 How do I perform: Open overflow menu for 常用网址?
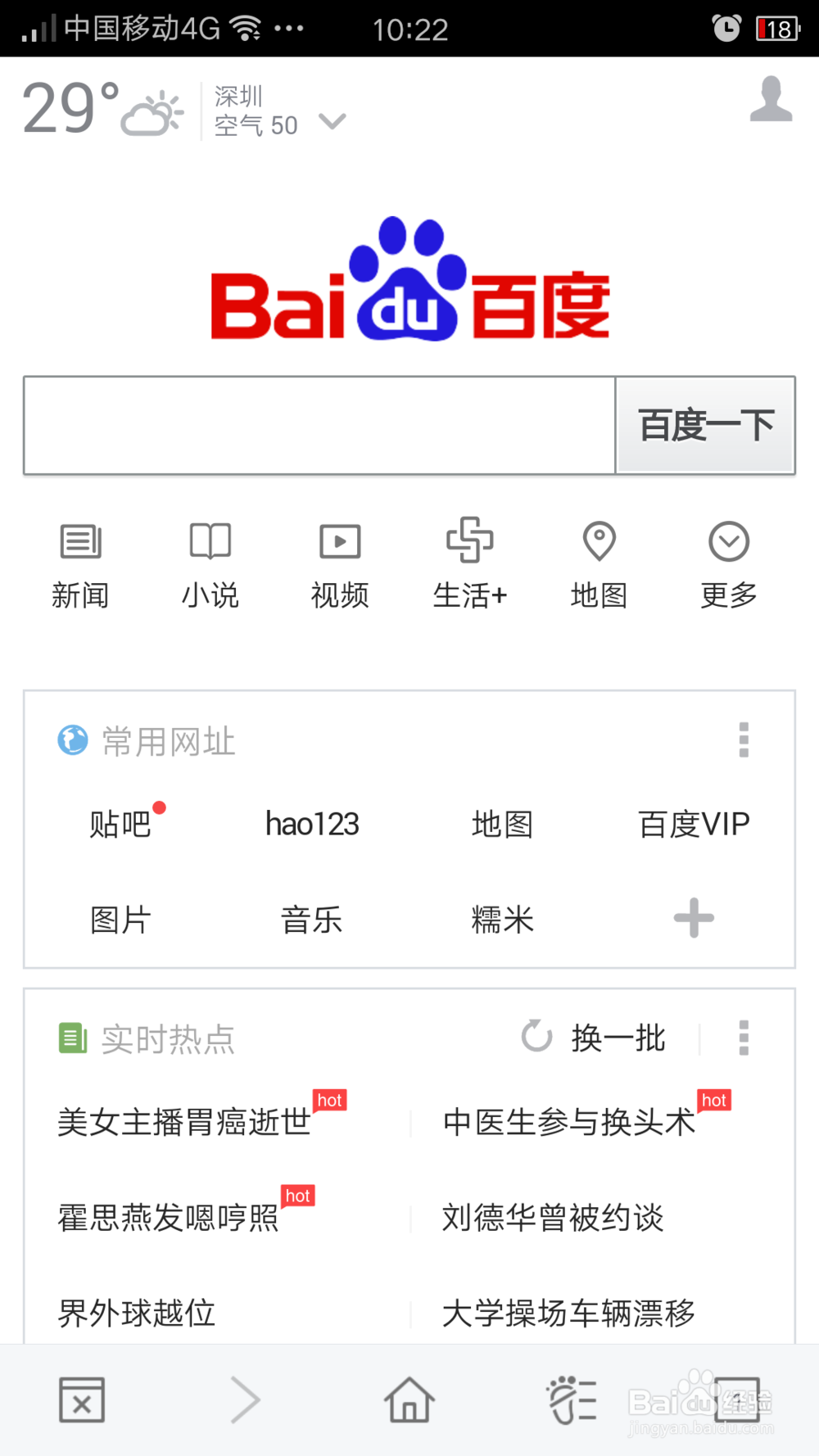[x=744, y=740]
